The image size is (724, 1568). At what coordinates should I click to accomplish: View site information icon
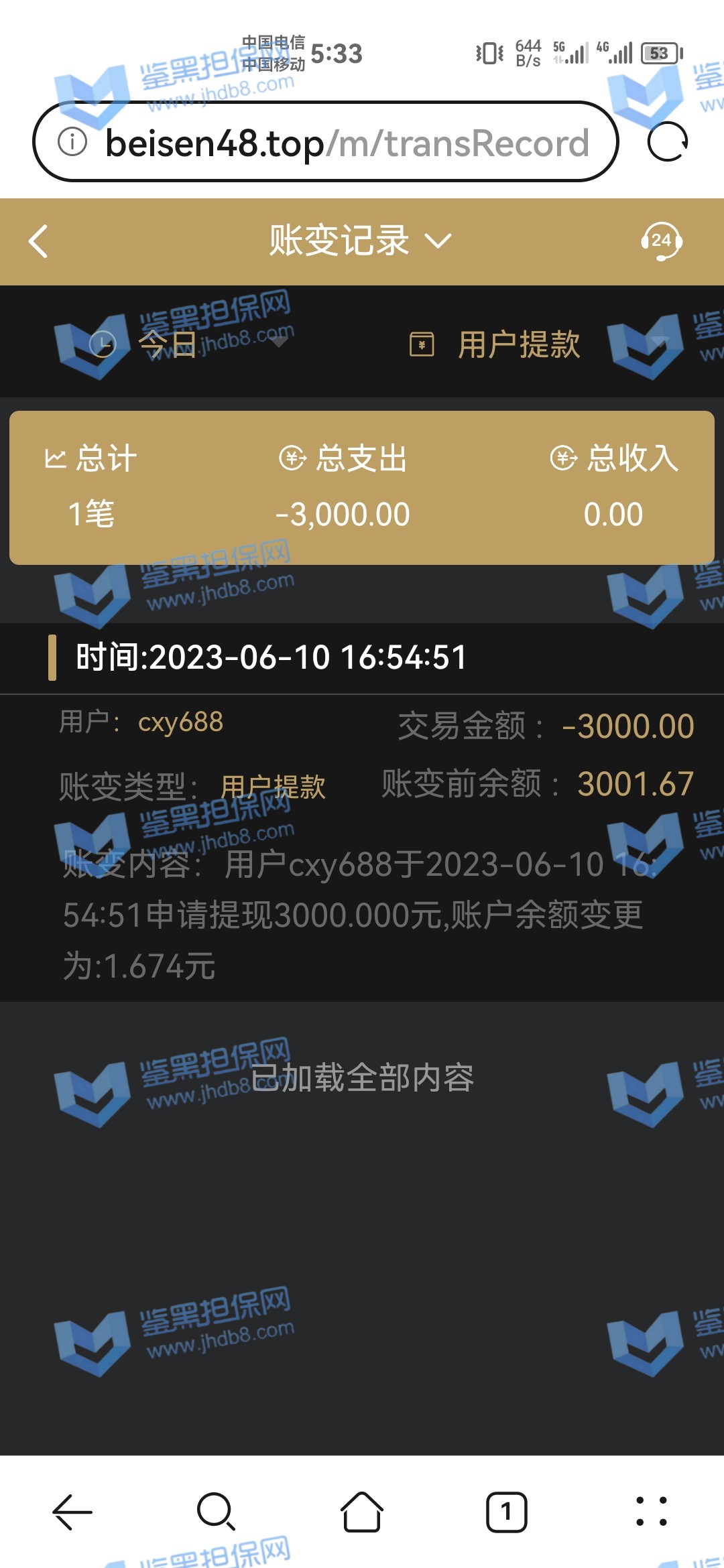coord(72,142)
